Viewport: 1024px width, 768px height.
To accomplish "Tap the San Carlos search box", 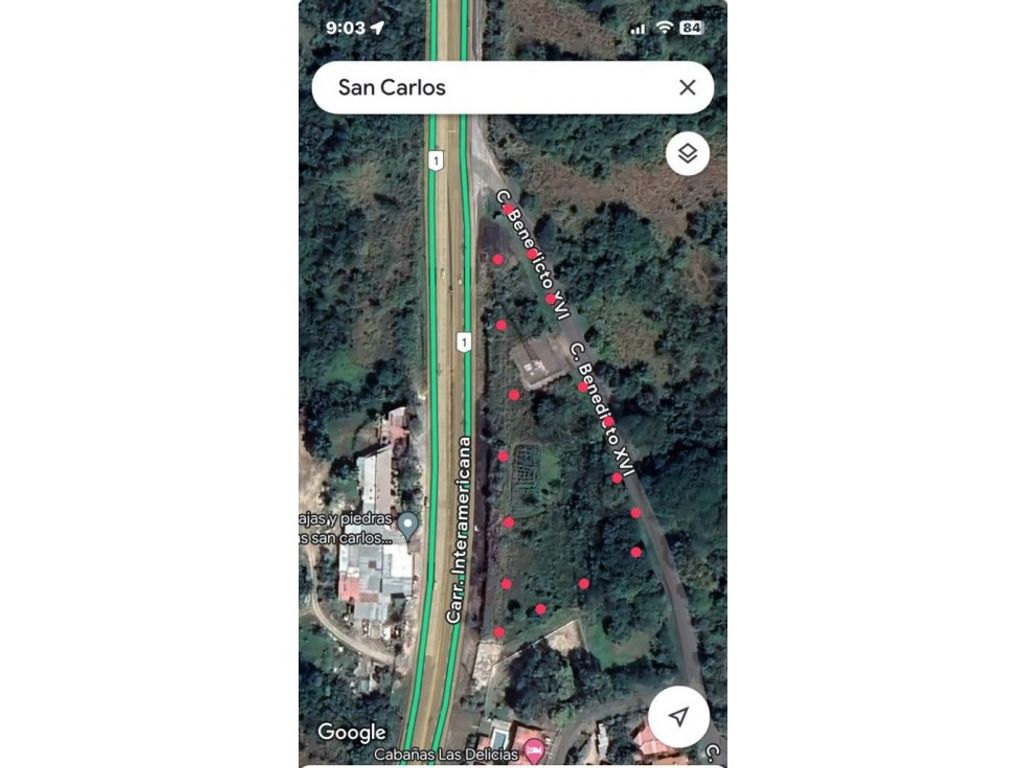I will (x=490, y=88).
